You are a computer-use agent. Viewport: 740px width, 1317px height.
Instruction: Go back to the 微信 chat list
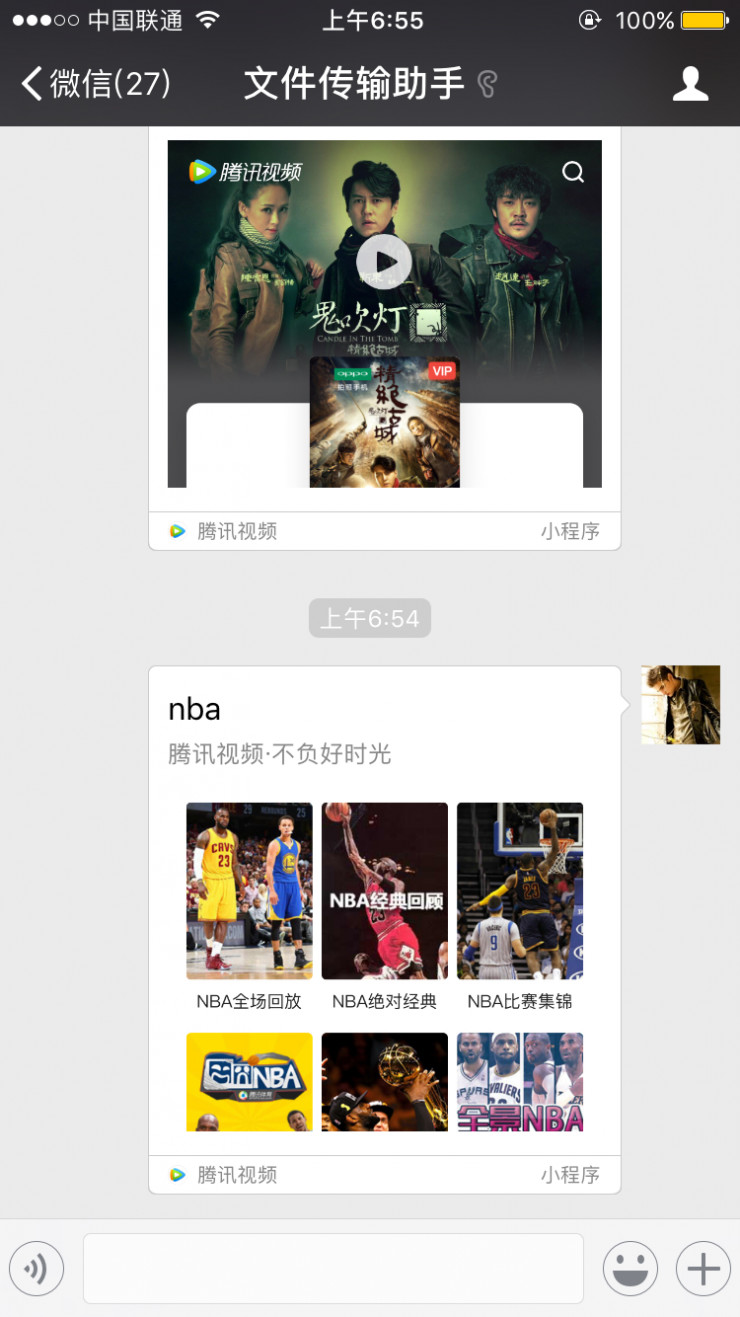click(95, 84)
